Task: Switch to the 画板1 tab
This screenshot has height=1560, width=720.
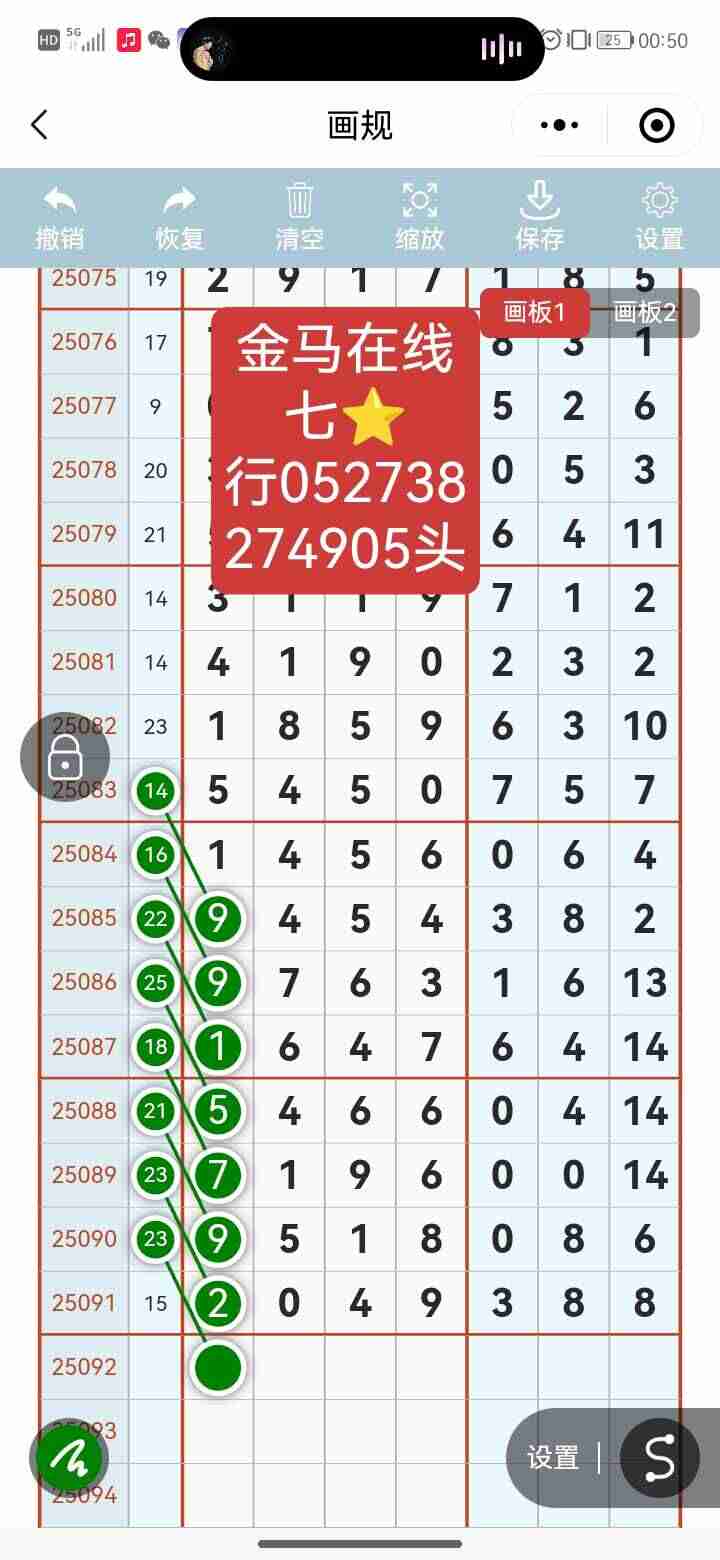Action: point(535,312)
